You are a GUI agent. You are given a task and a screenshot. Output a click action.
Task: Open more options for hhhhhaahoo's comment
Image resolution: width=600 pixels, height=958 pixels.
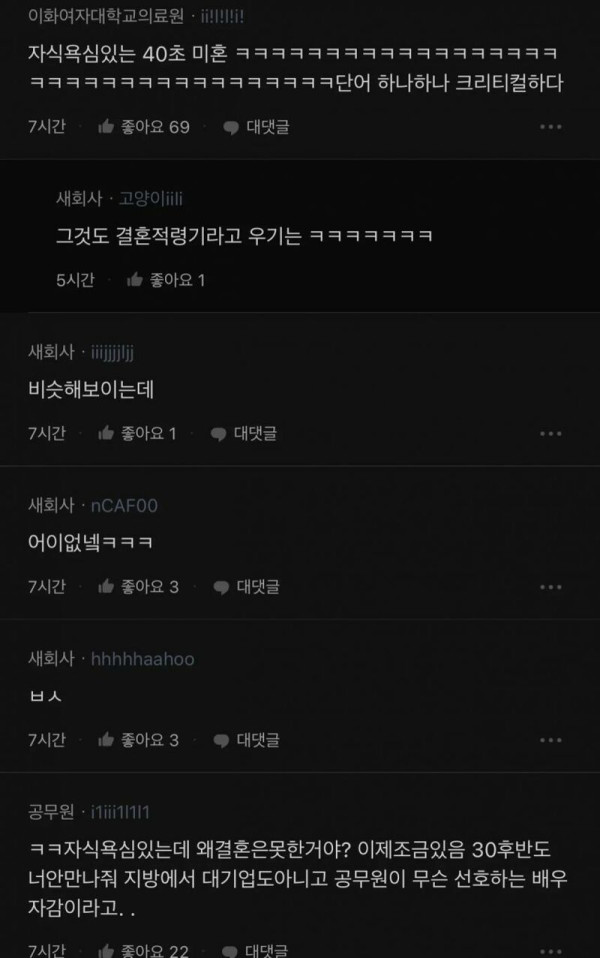point(551,740)
